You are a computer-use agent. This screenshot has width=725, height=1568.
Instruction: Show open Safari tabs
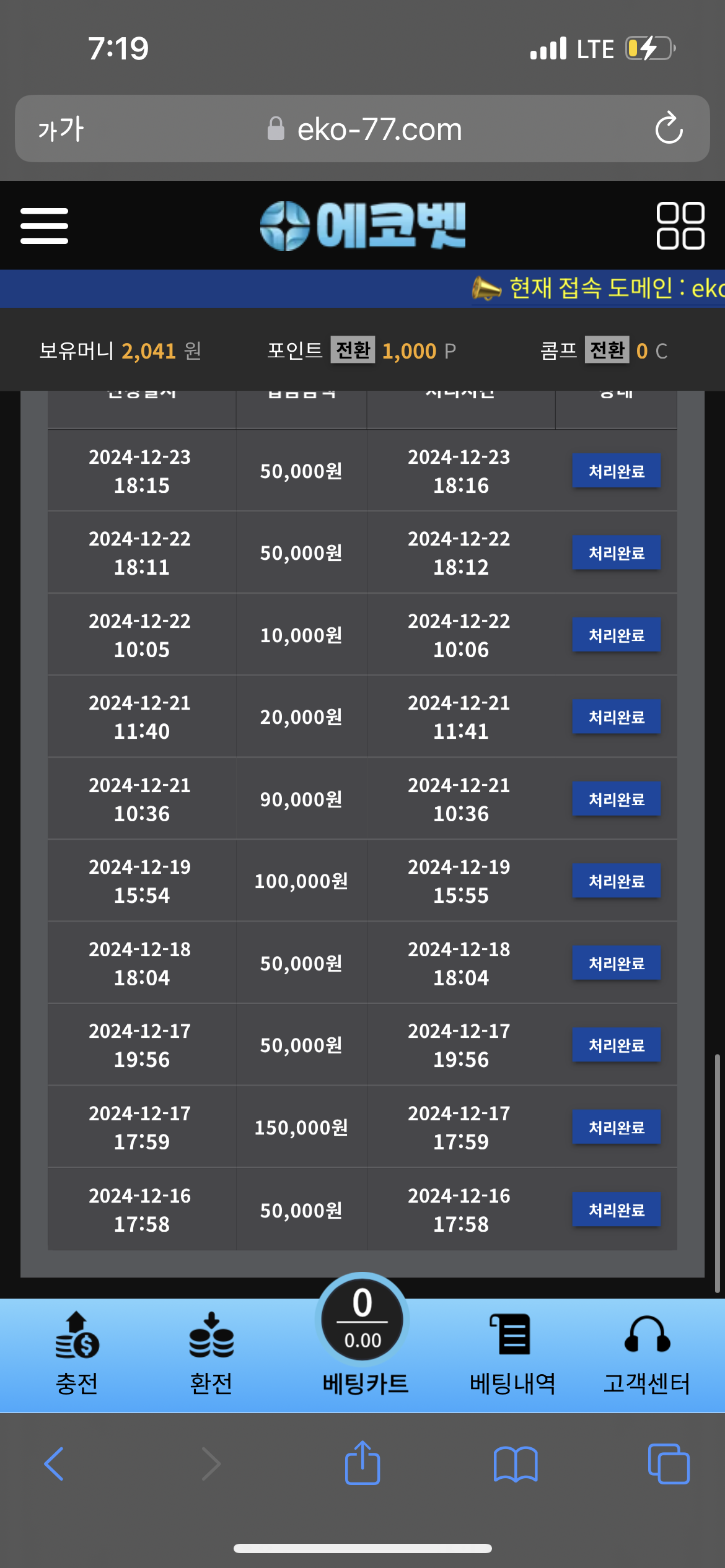(x=669, y=1464)
